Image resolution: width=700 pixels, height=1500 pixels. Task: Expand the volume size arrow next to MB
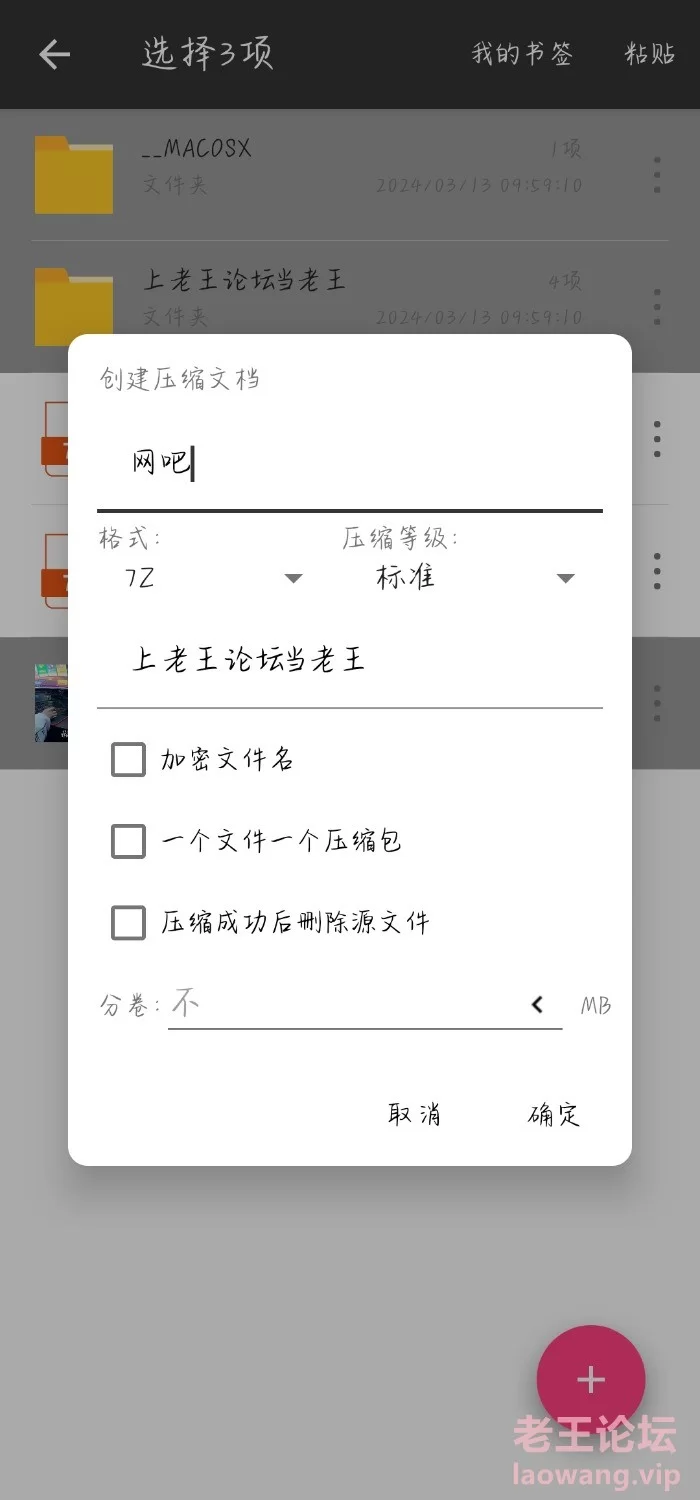click(x=538, y=1004)
